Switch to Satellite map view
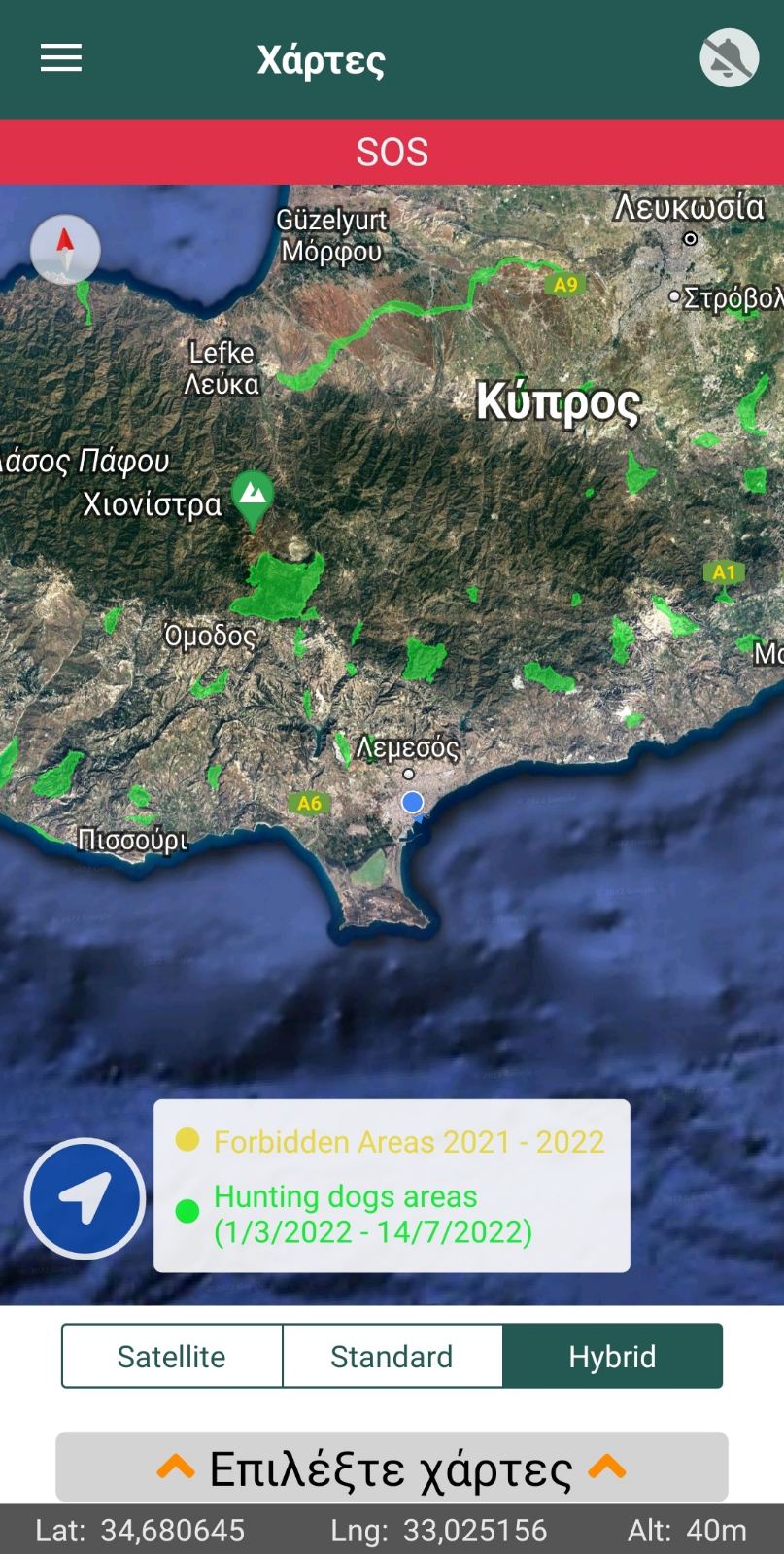Viewport: 784px width, 1554px height. pyautogui.click(x=172, y=1356)
